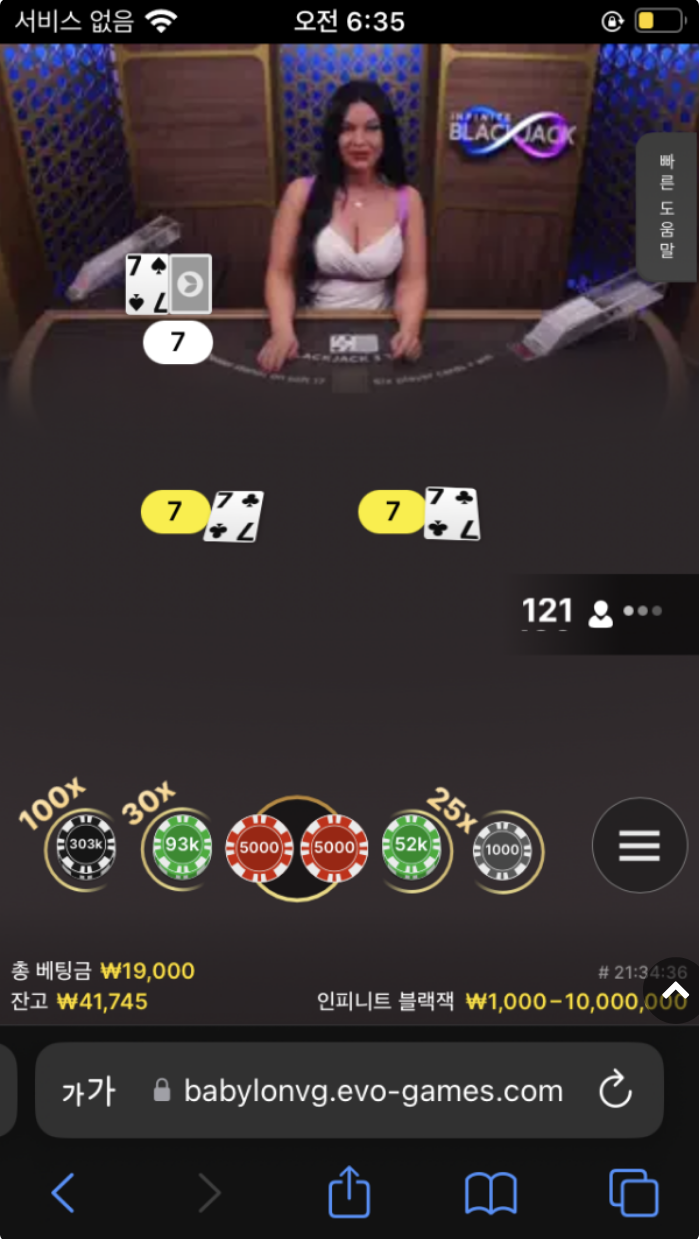Screen dimensions: 699x1239
Task: Open Safari bookmarks
Action: pyautogui.click(x=491, y=1193)
